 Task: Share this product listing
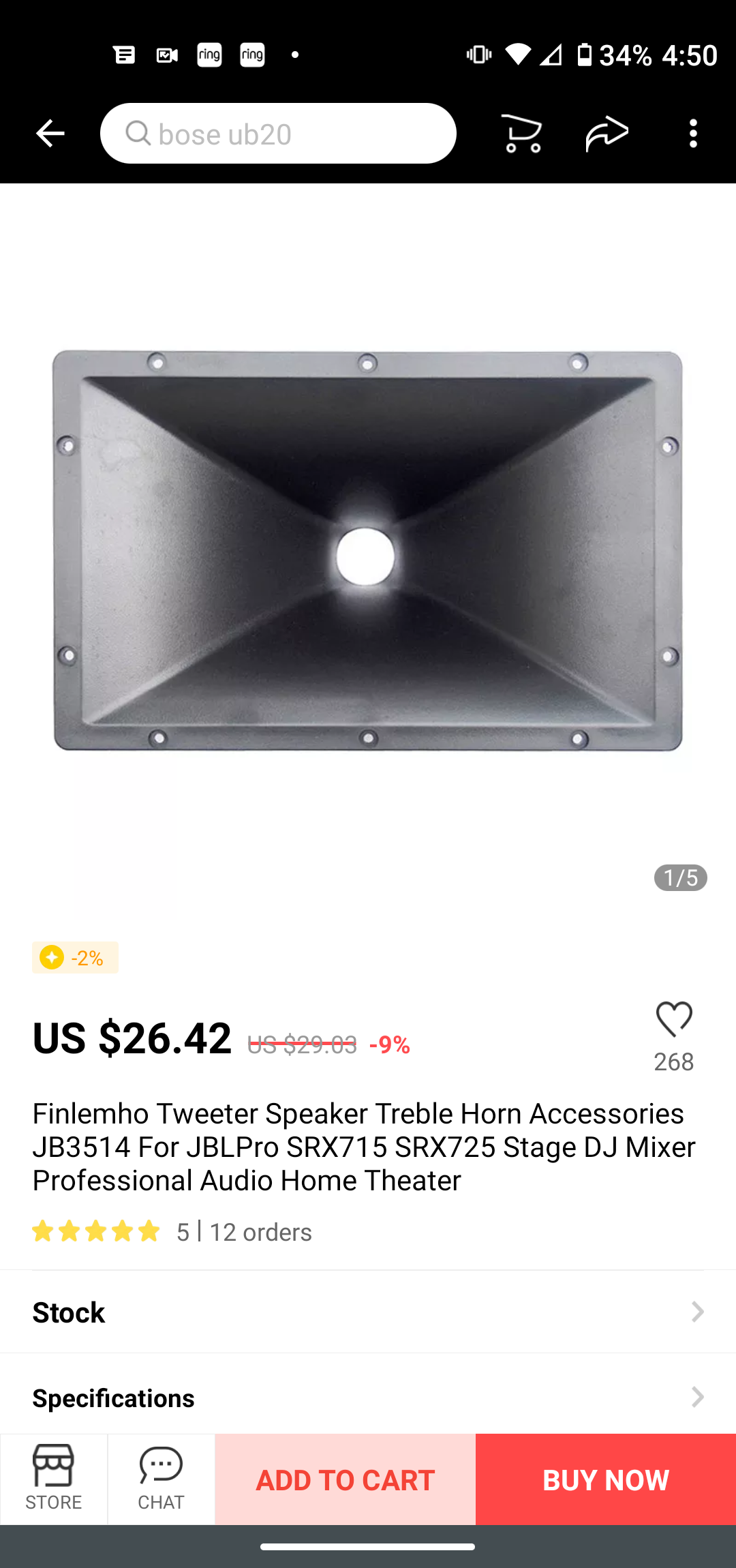pos(607,134)
